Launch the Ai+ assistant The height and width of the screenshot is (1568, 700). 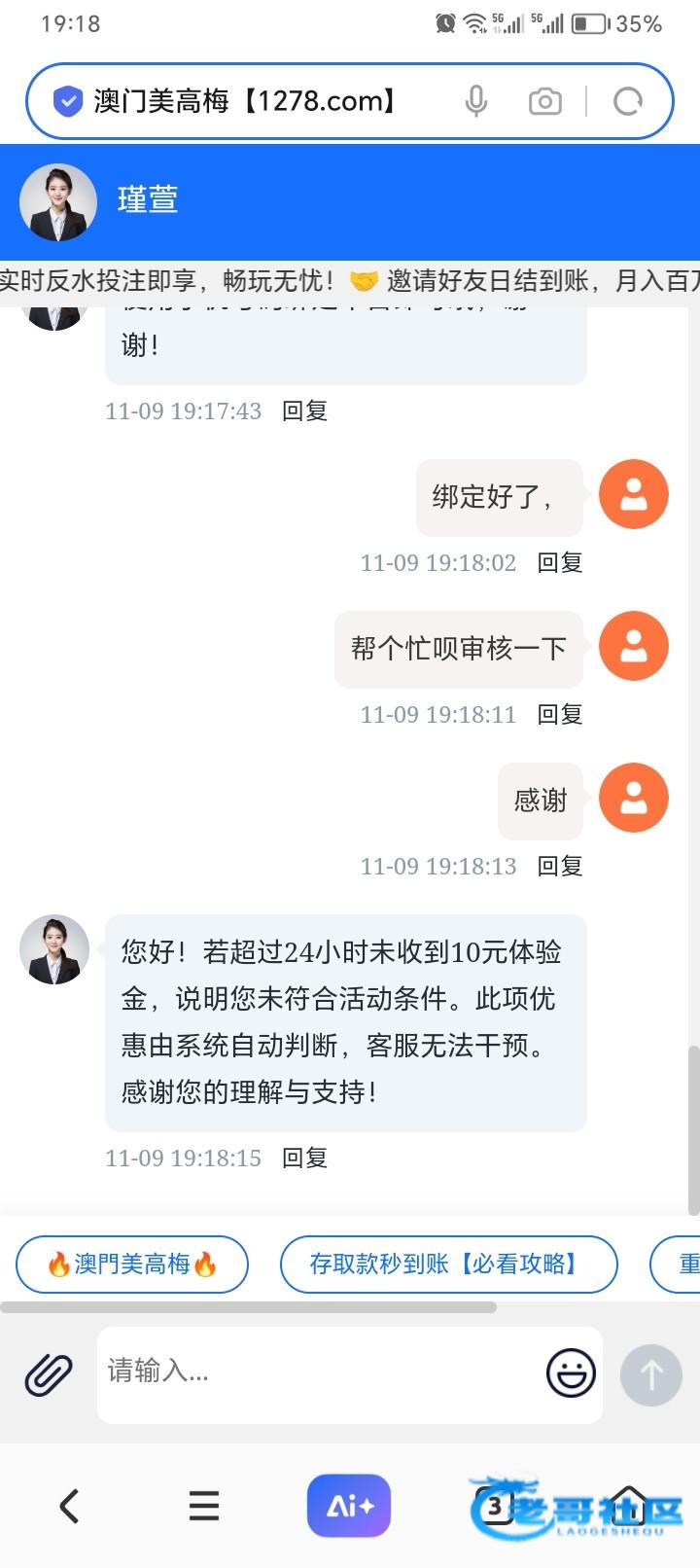point(349,1506)
